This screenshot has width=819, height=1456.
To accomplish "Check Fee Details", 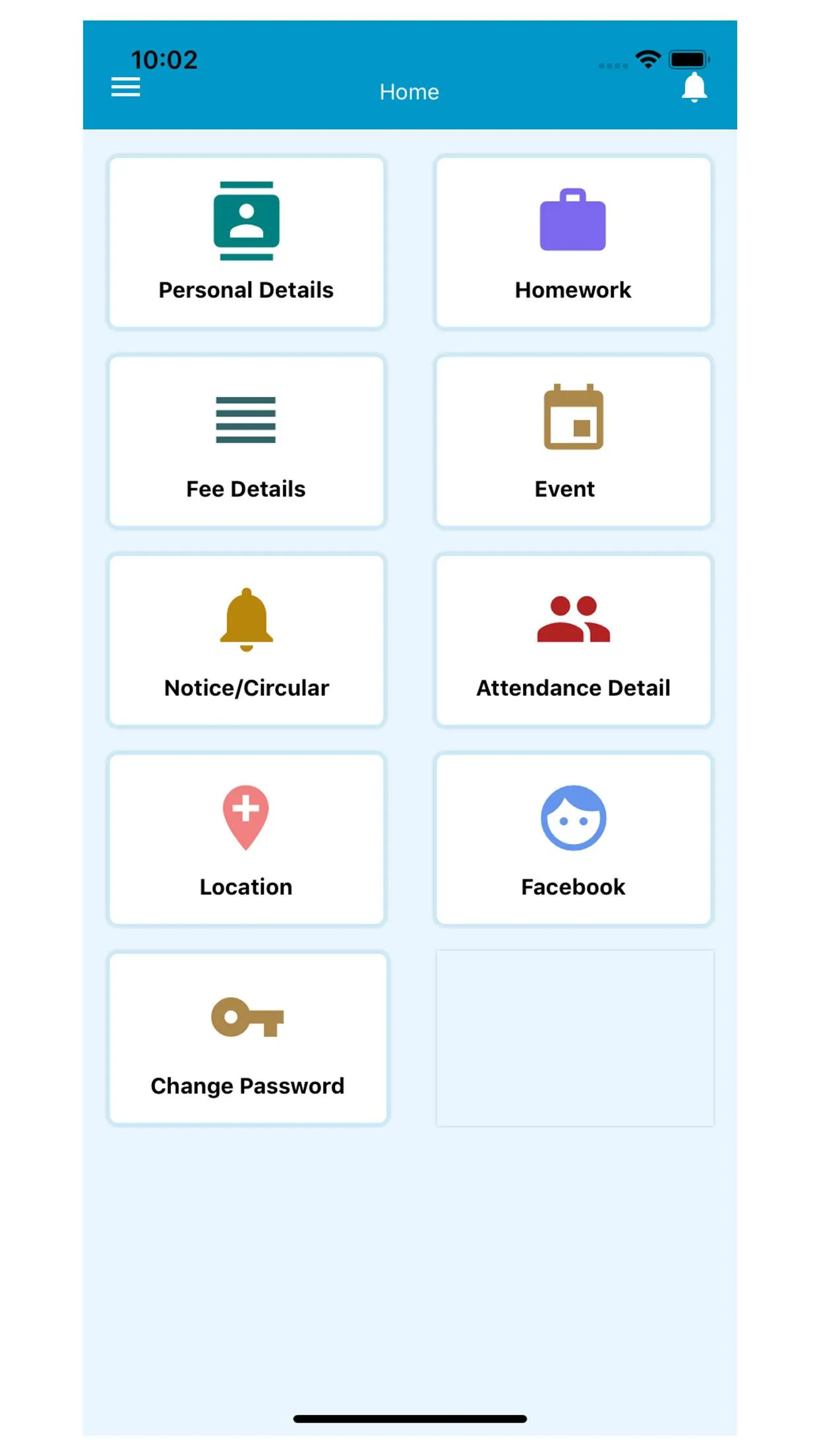I will [246, 441].
